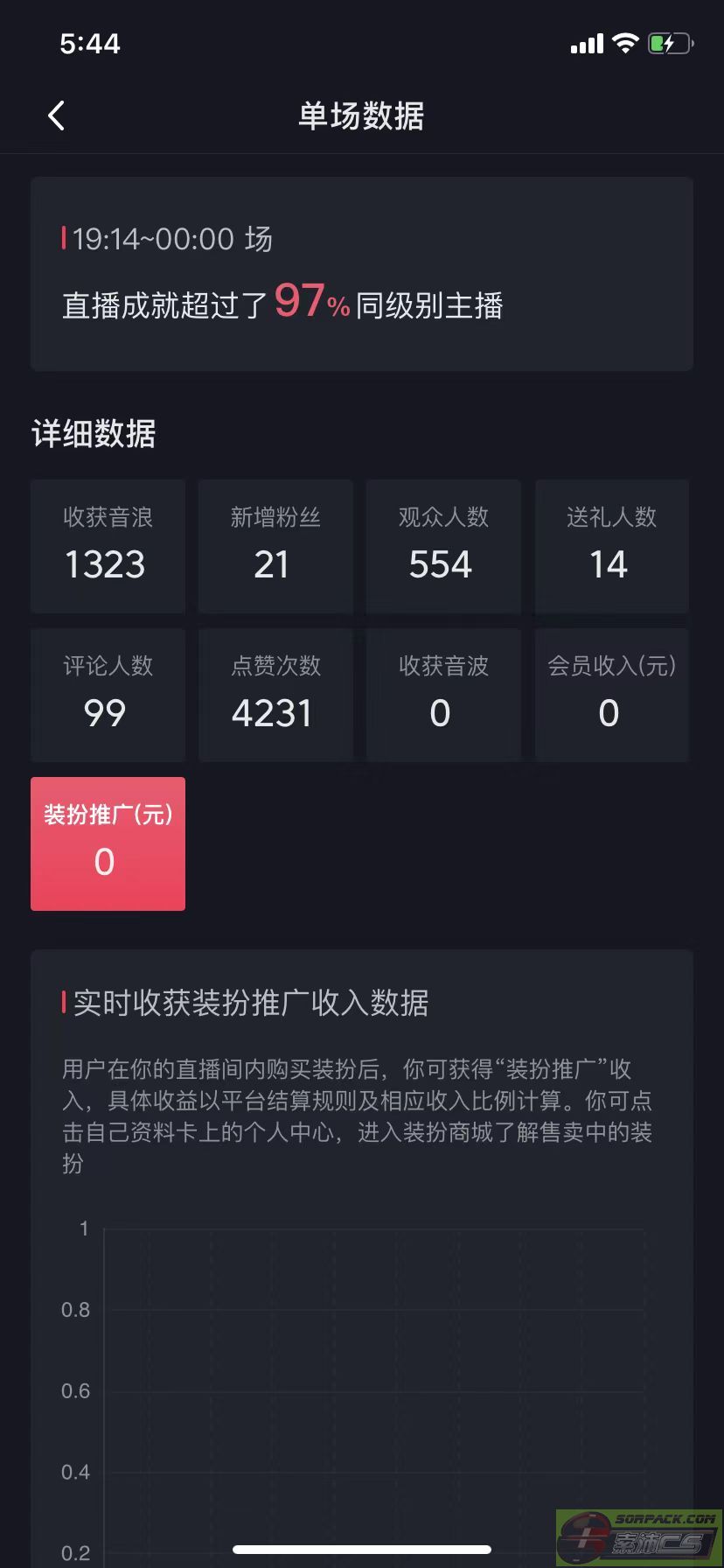Select the 送礼人数 metric card
The height and width of the screenshot is (1568, 724).
(609, 545)
